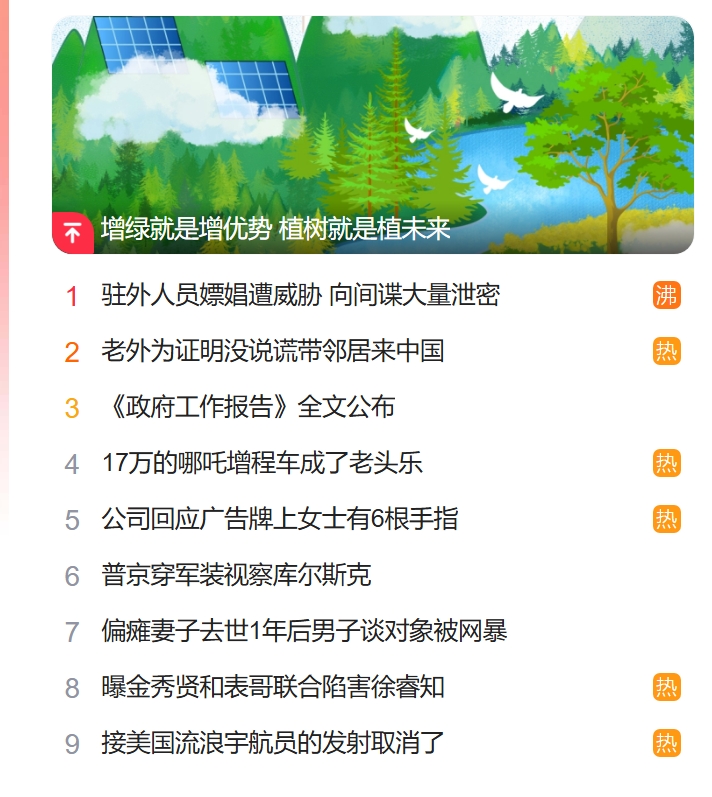Open topic 偏瘫妻子去世1年后男子谈对象被网暴
The height and width of the screenshot is (797, 712).
(304, 631)
